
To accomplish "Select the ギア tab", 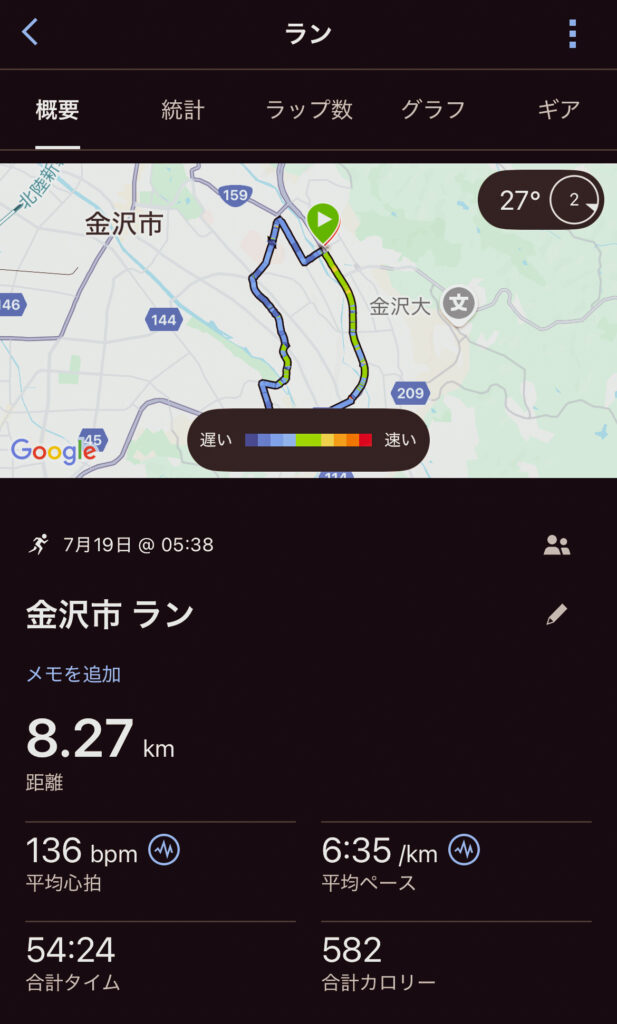I will click(558, 110).
